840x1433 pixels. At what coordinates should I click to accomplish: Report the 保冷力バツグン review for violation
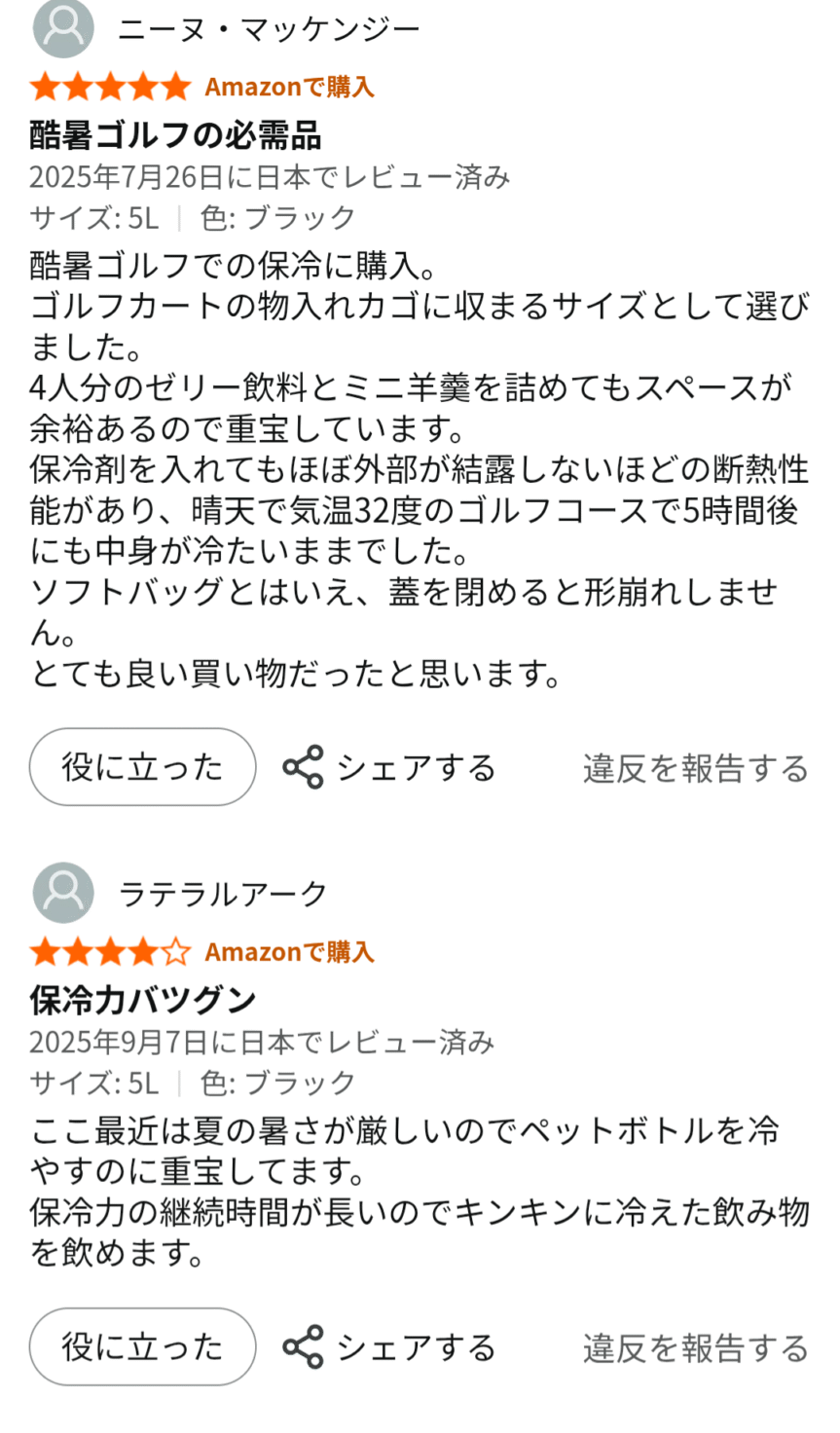pyautogui.click(x=695, y=1348)
